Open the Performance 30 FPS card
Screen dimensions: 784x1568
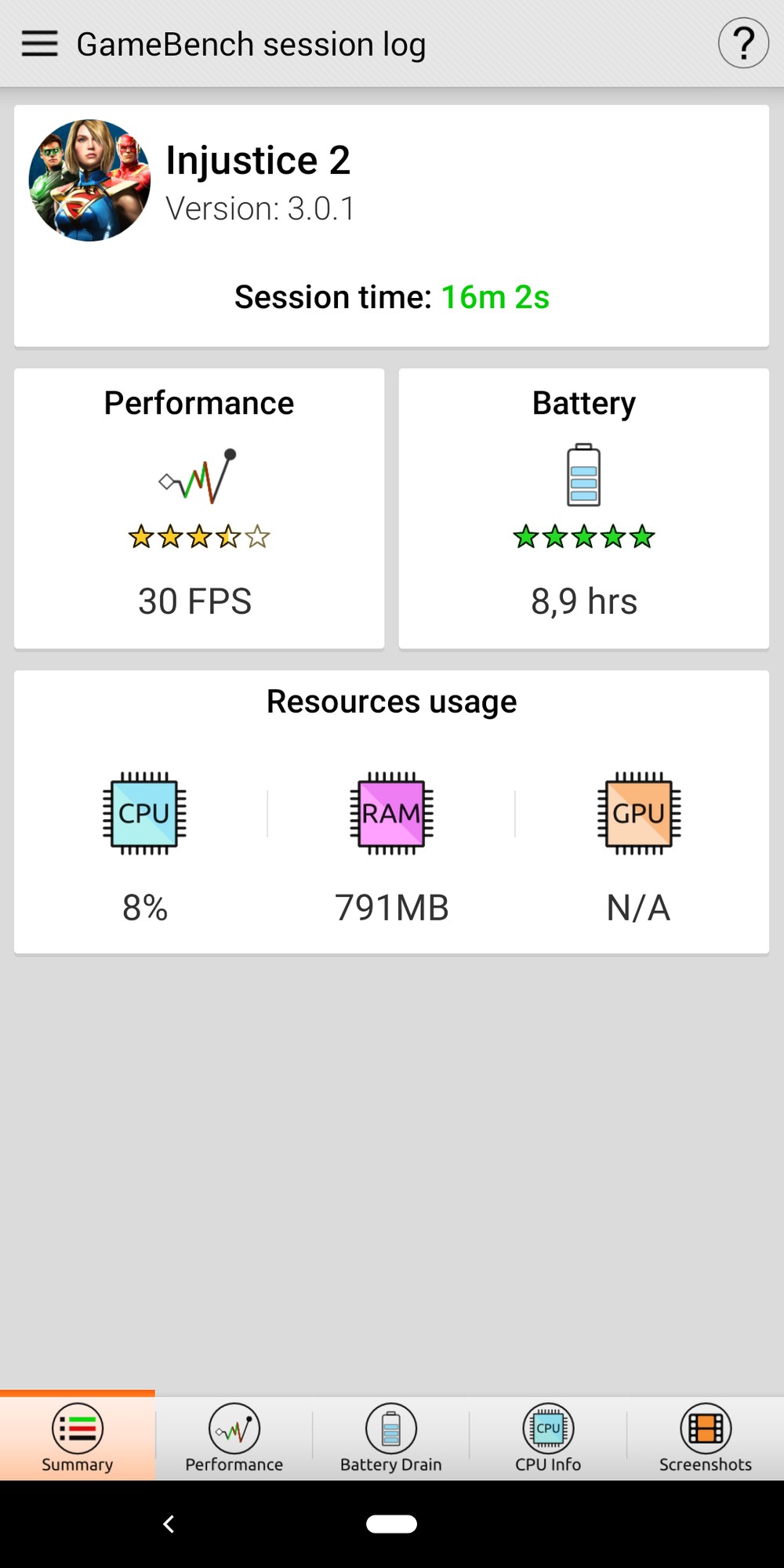pos(199,508)
